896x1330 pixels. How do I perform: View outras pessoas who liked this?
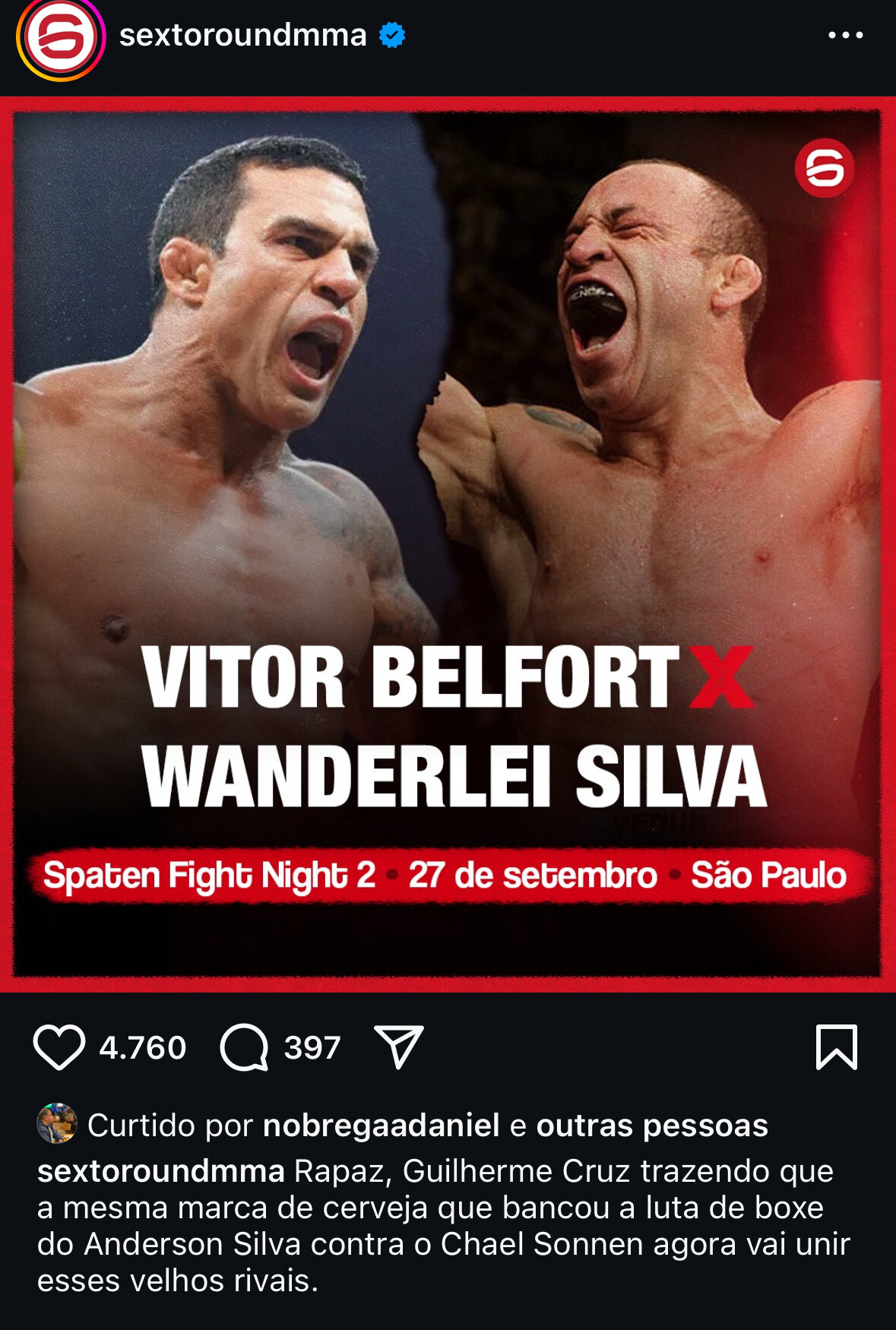(x=651, y=1126)
